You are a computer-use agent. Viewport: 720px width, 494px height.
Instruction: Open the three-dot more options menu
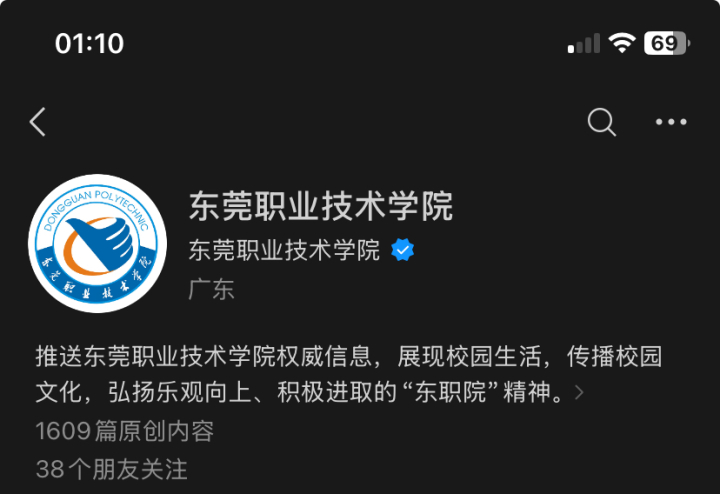tap(671, 122)
